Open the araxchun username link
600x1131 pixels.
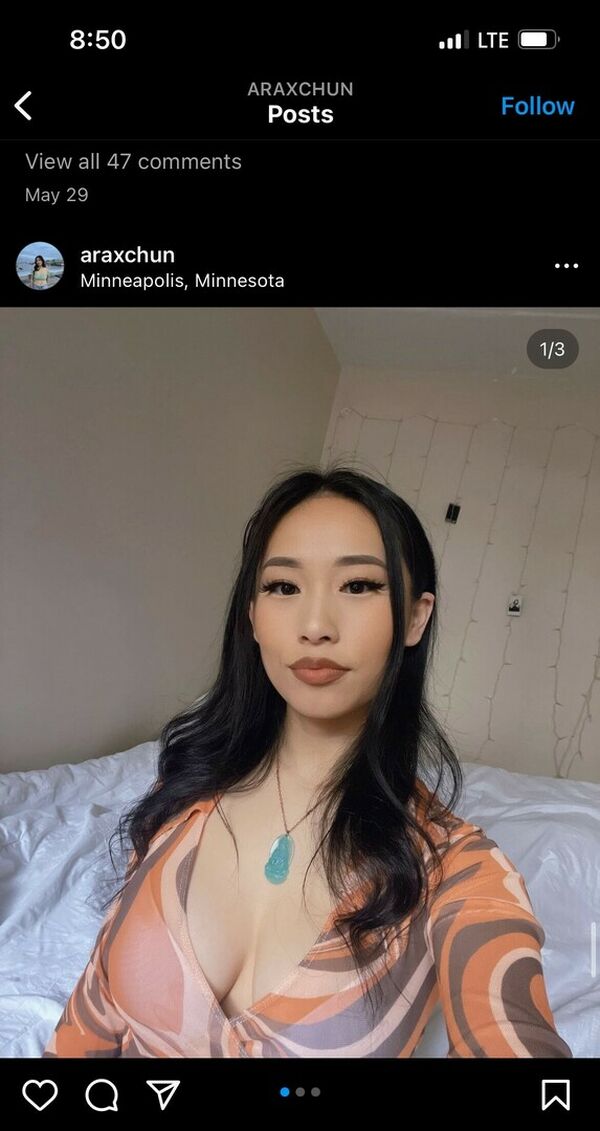pos(127,255)
